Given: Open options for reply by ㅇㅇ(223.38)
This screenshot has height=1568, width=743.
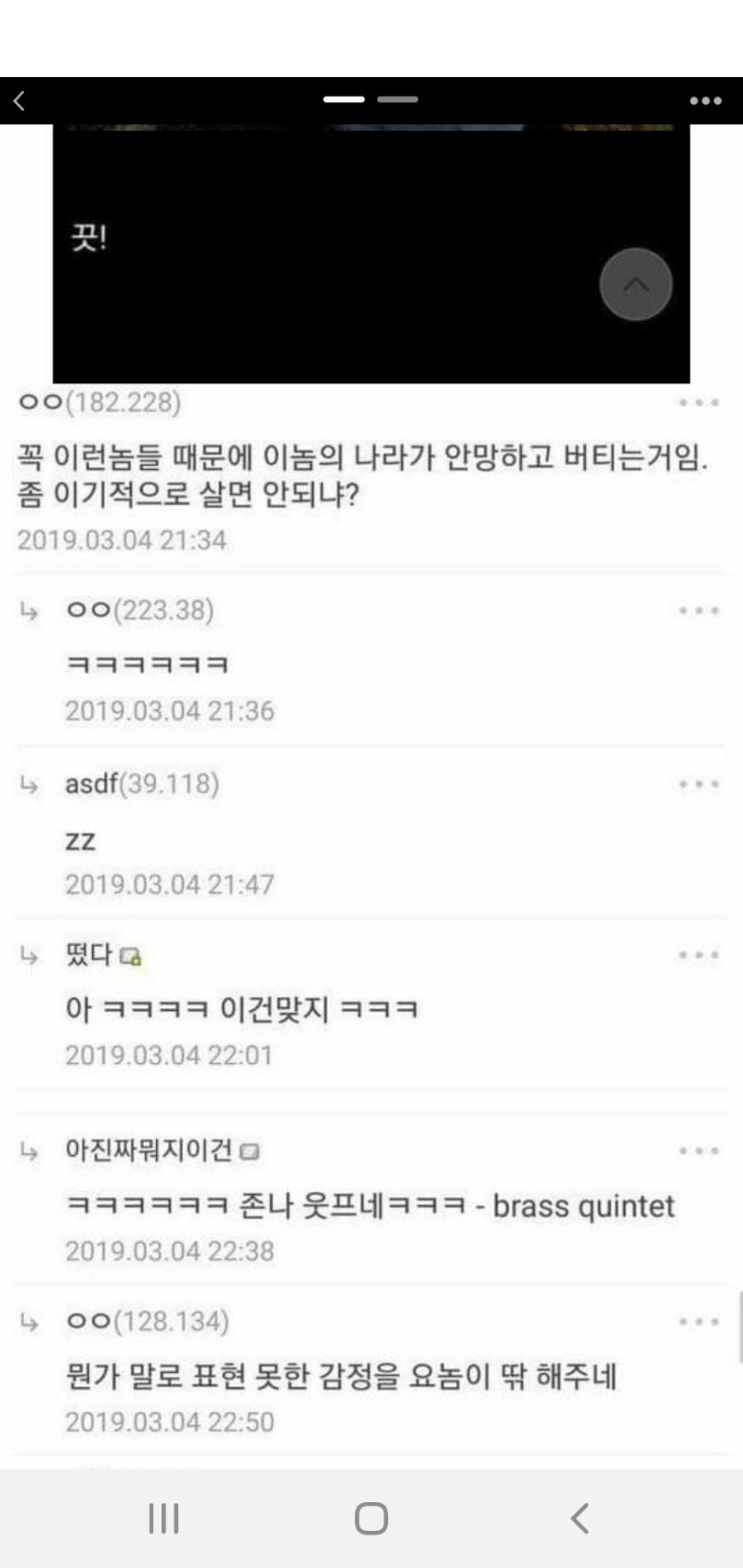Looking at the screenshot, I should coord(698,611).
